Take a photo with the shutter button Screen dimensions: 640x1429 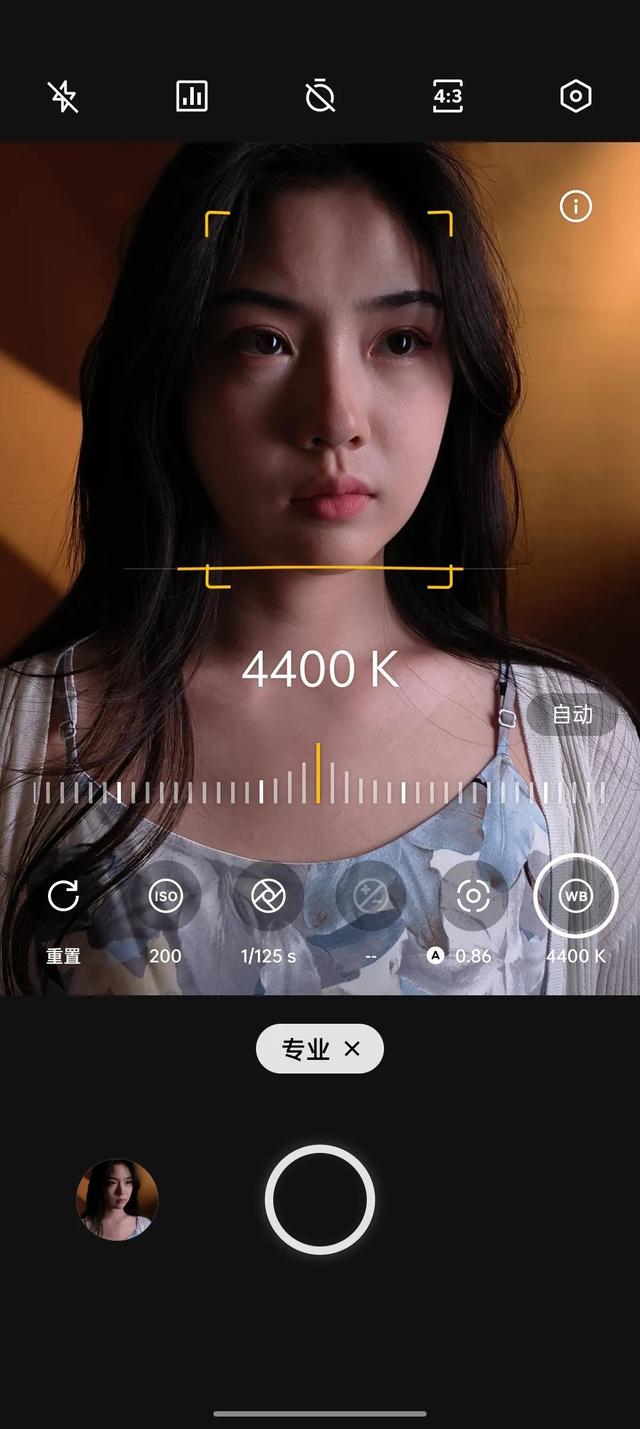click(x=320, y=1199)
